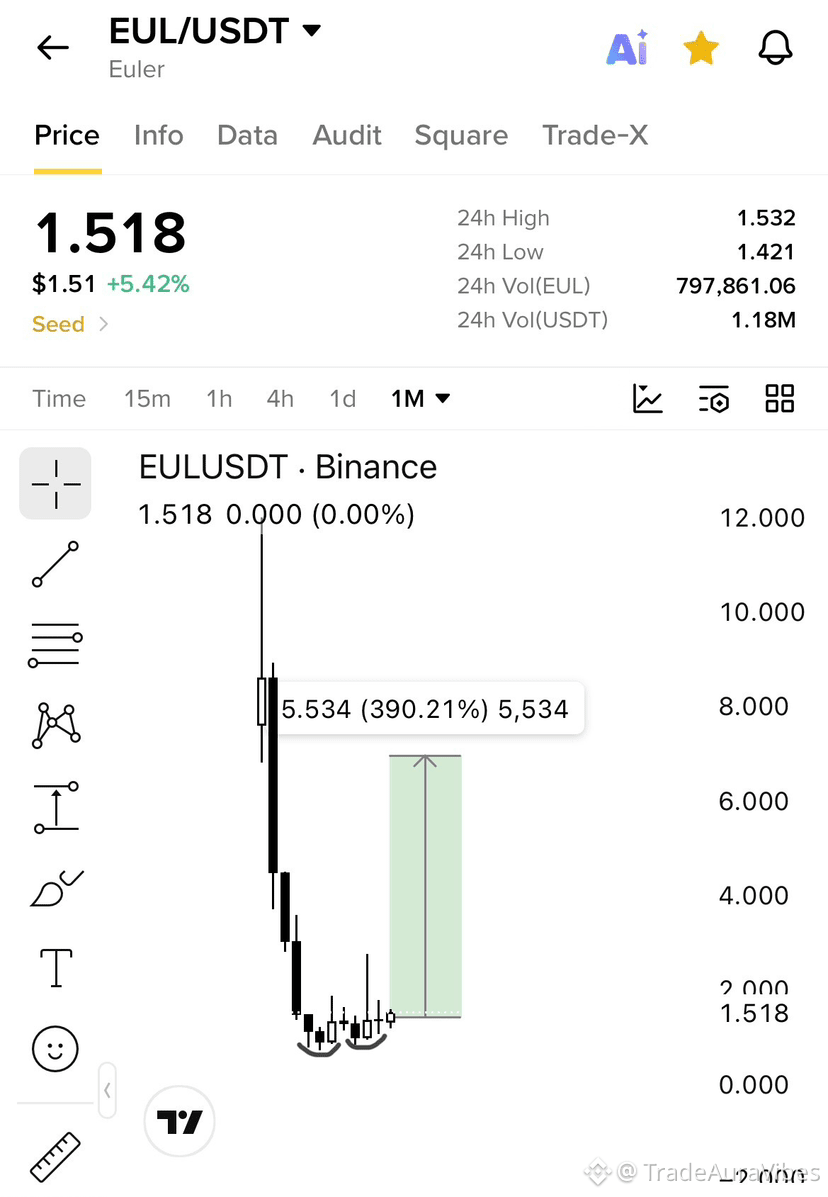Screen dimensions: 828x1197
Task: Open the AI assistant icon
Action: pos(627,48)
